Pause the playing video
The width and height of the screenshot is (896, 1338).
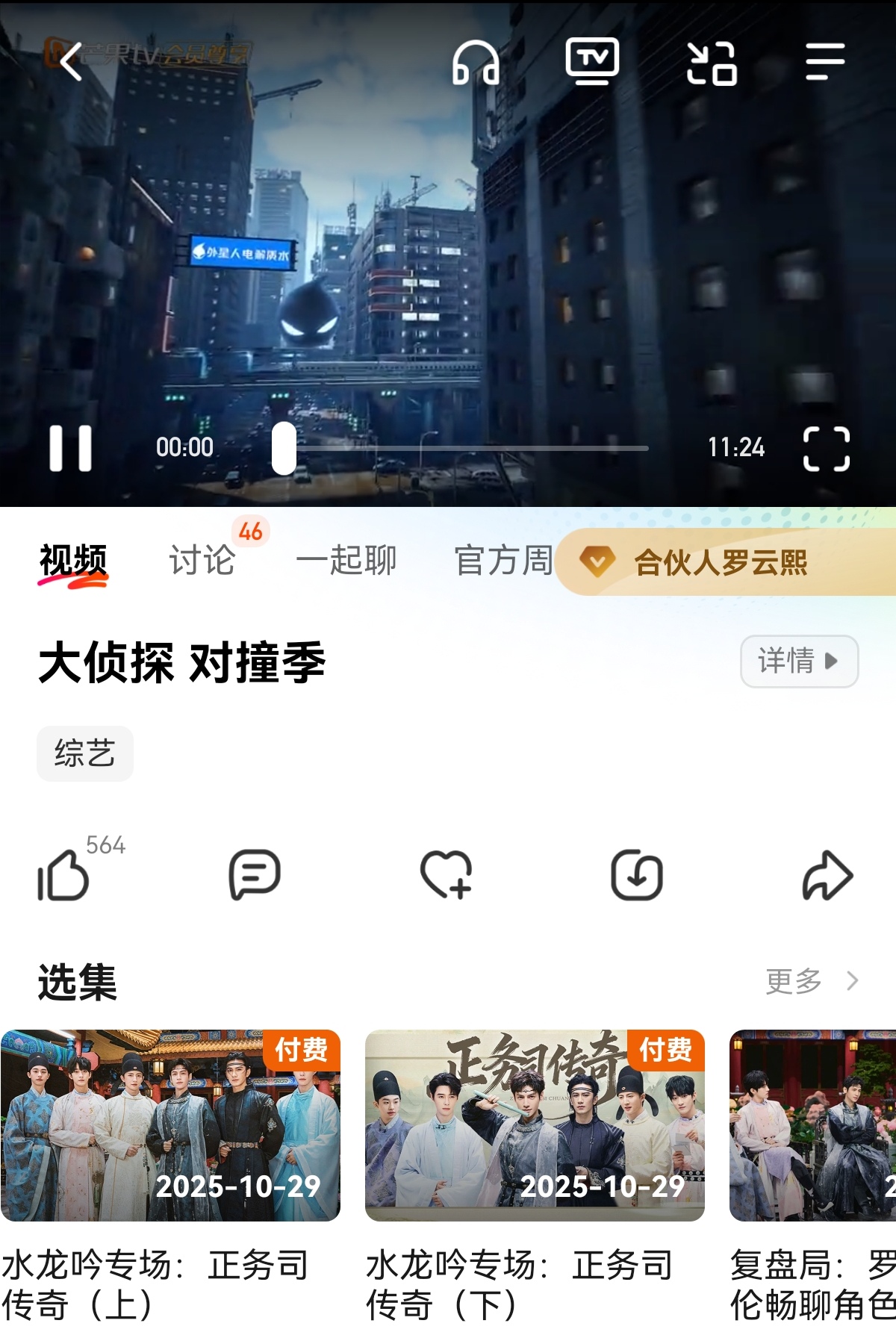coord(71,449)
